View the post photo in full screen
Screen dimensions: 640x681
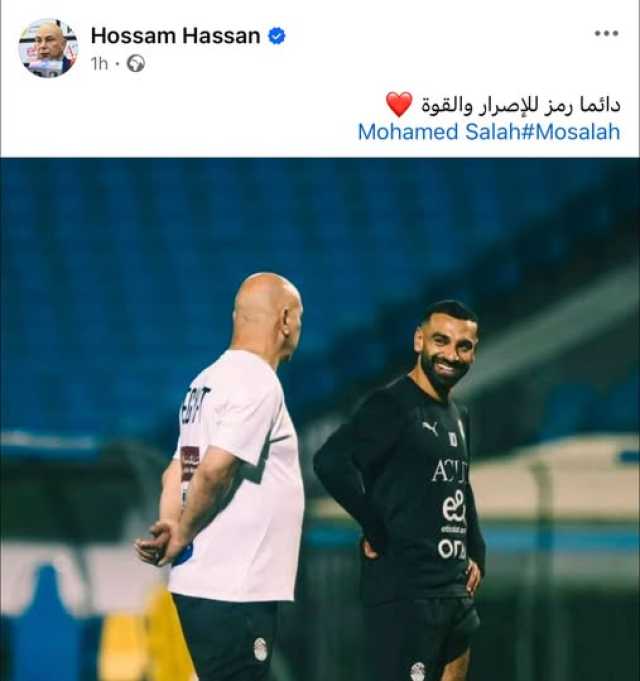pos(320,420)
